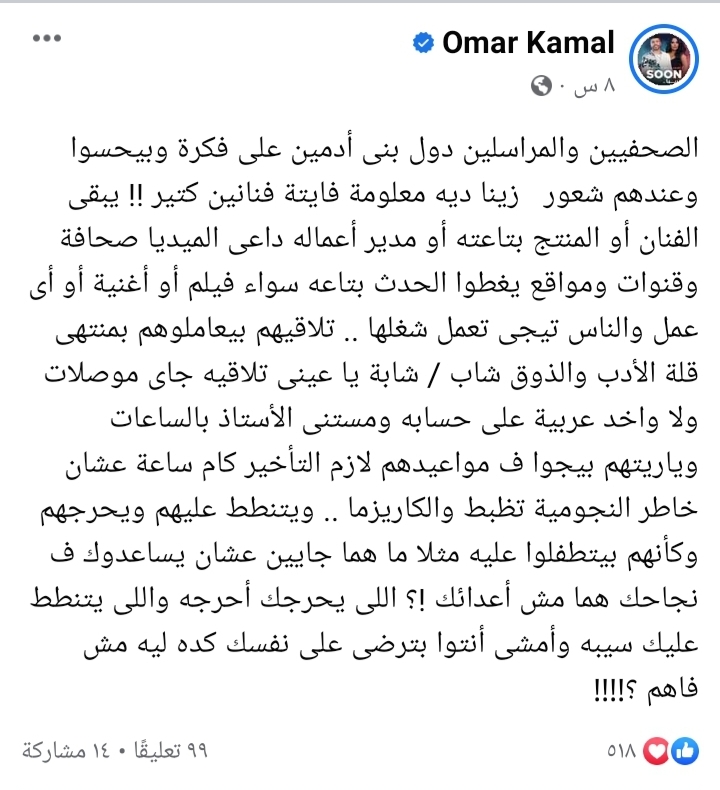This screenshot has width=720, height=790.
Task: Open the post's three-dot options menu
Action: coord(48,39)
